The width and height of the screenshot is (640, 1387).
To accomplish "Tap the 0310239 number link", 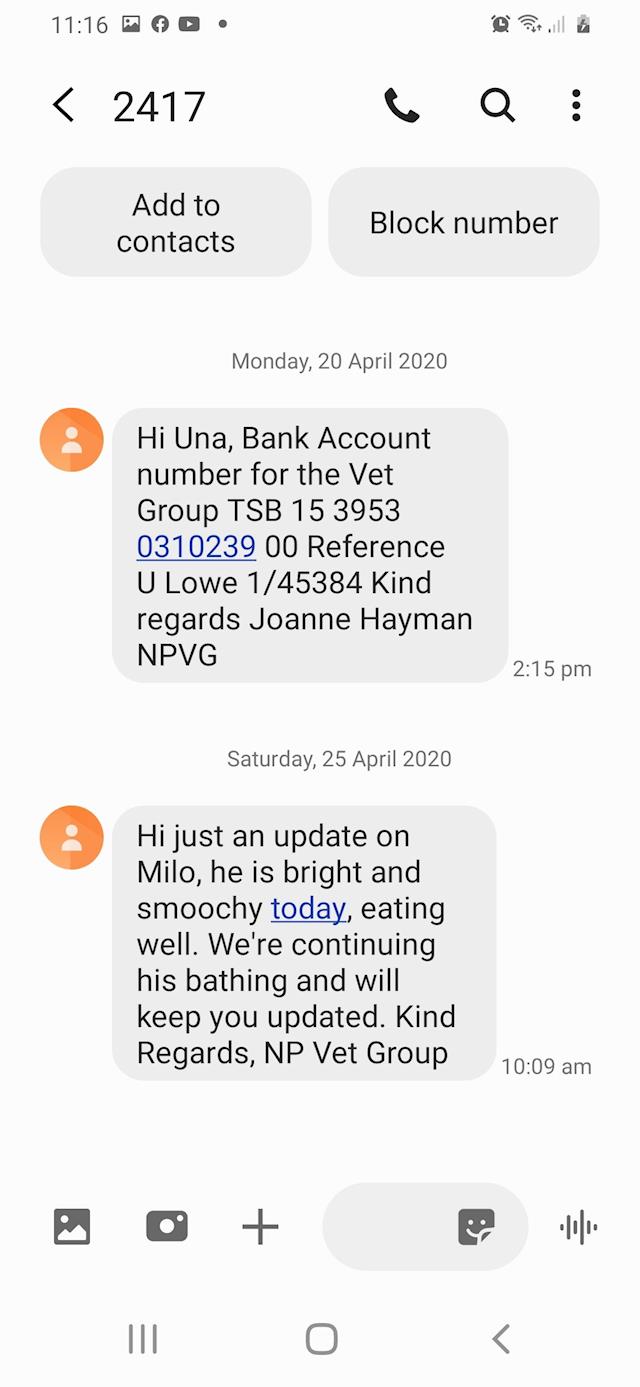I will (x=196, y=546).
